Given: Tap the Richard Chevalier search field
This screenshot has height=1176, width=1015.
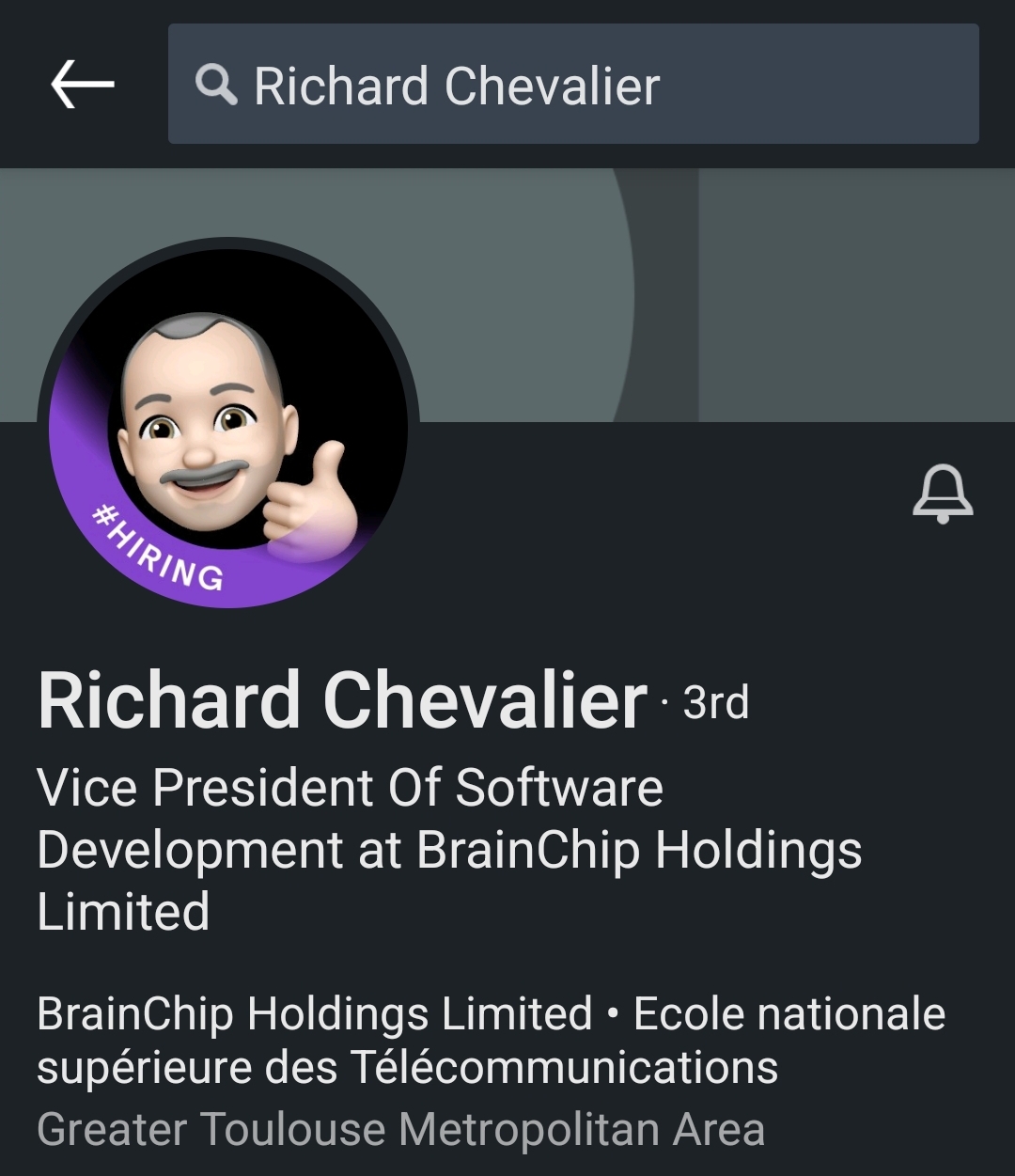Looking at the screenshot, I should tap(573, 85).
